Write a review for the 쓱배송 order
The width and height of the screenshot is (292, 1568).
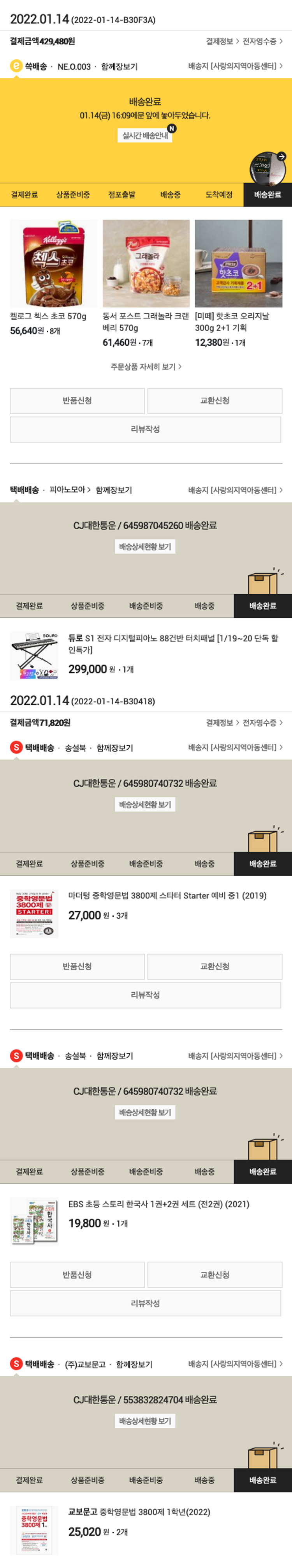pos(145,429)
